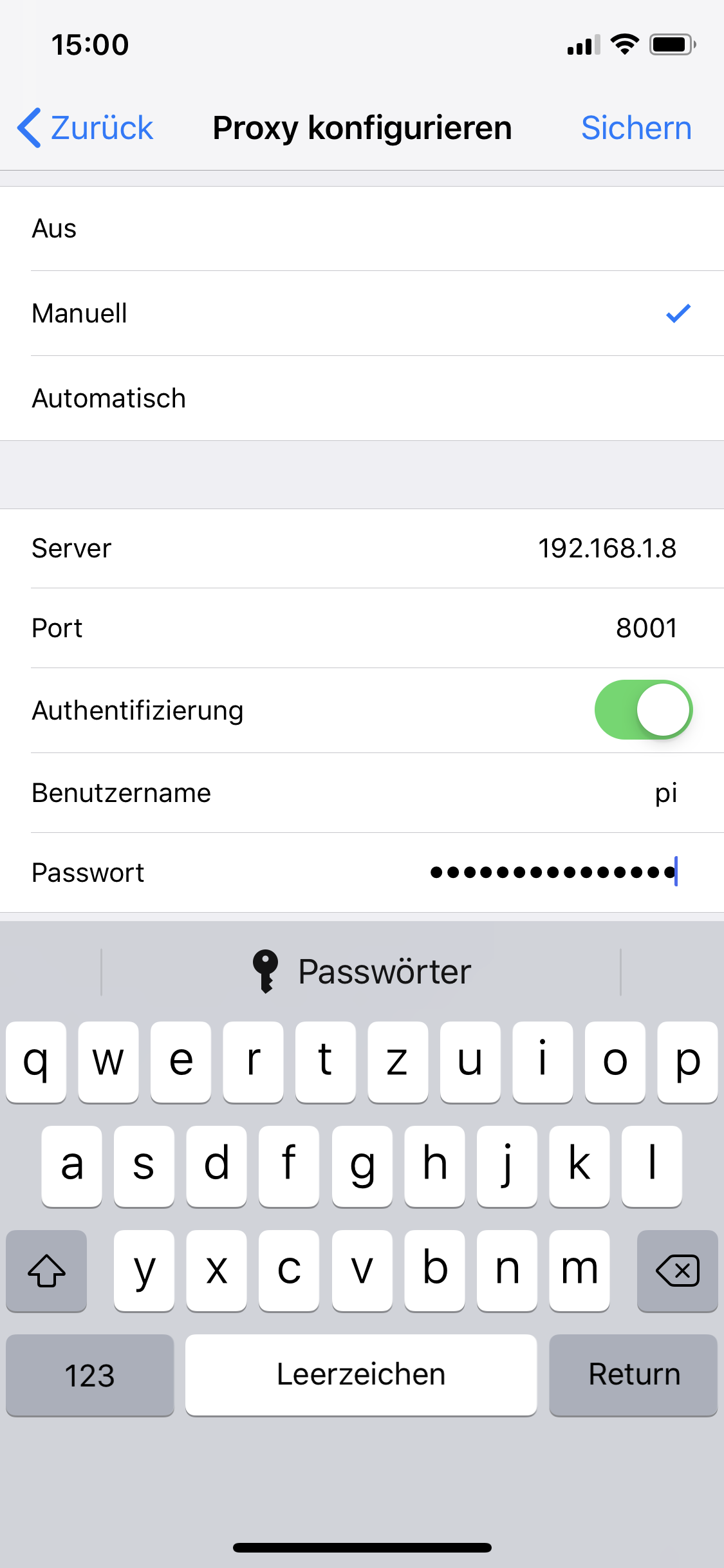Switch to Automatisch proxy configuration

pyautogui.click(x=360, y=398)
